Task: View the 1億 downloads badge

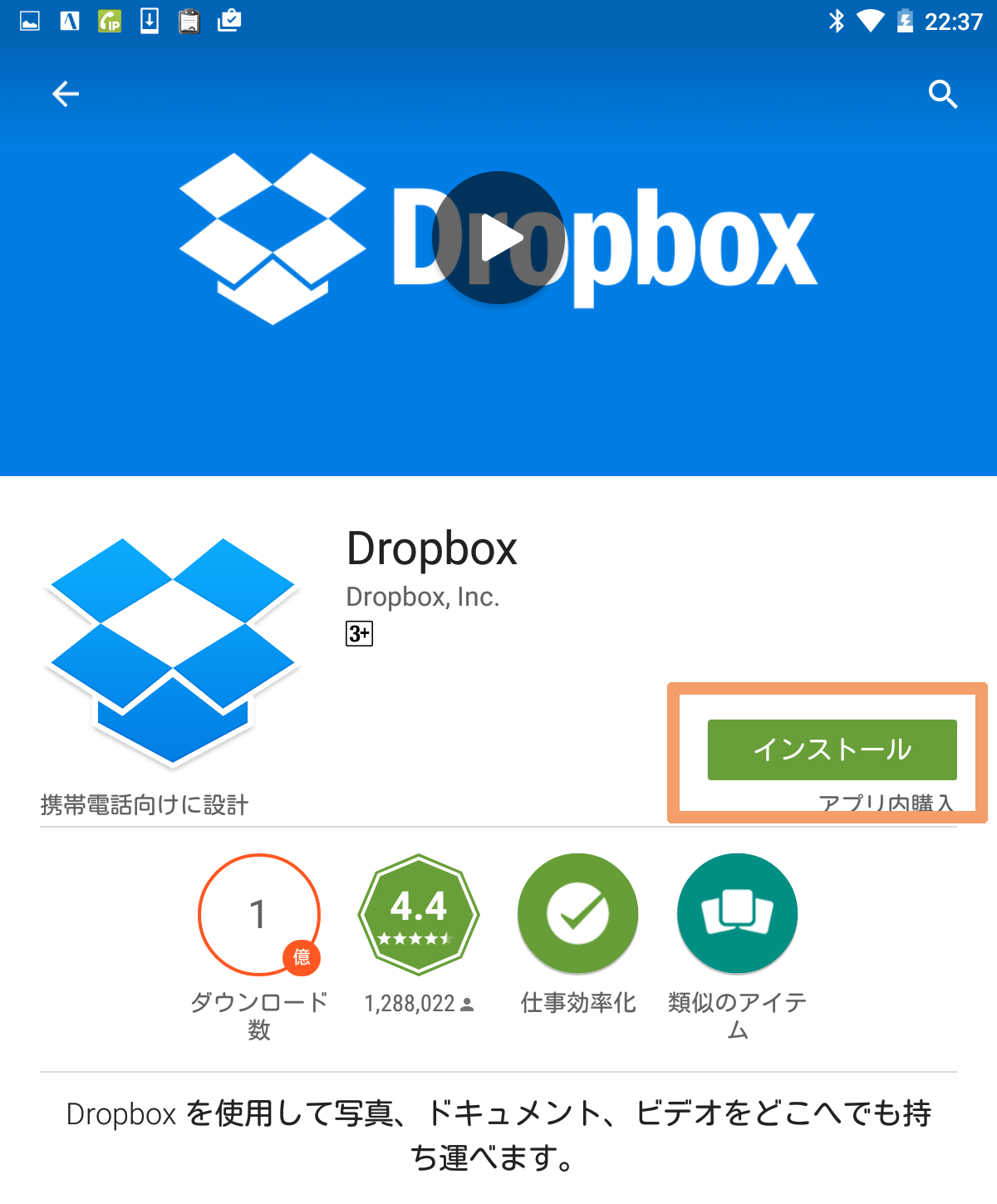Action: click(258, 914)
